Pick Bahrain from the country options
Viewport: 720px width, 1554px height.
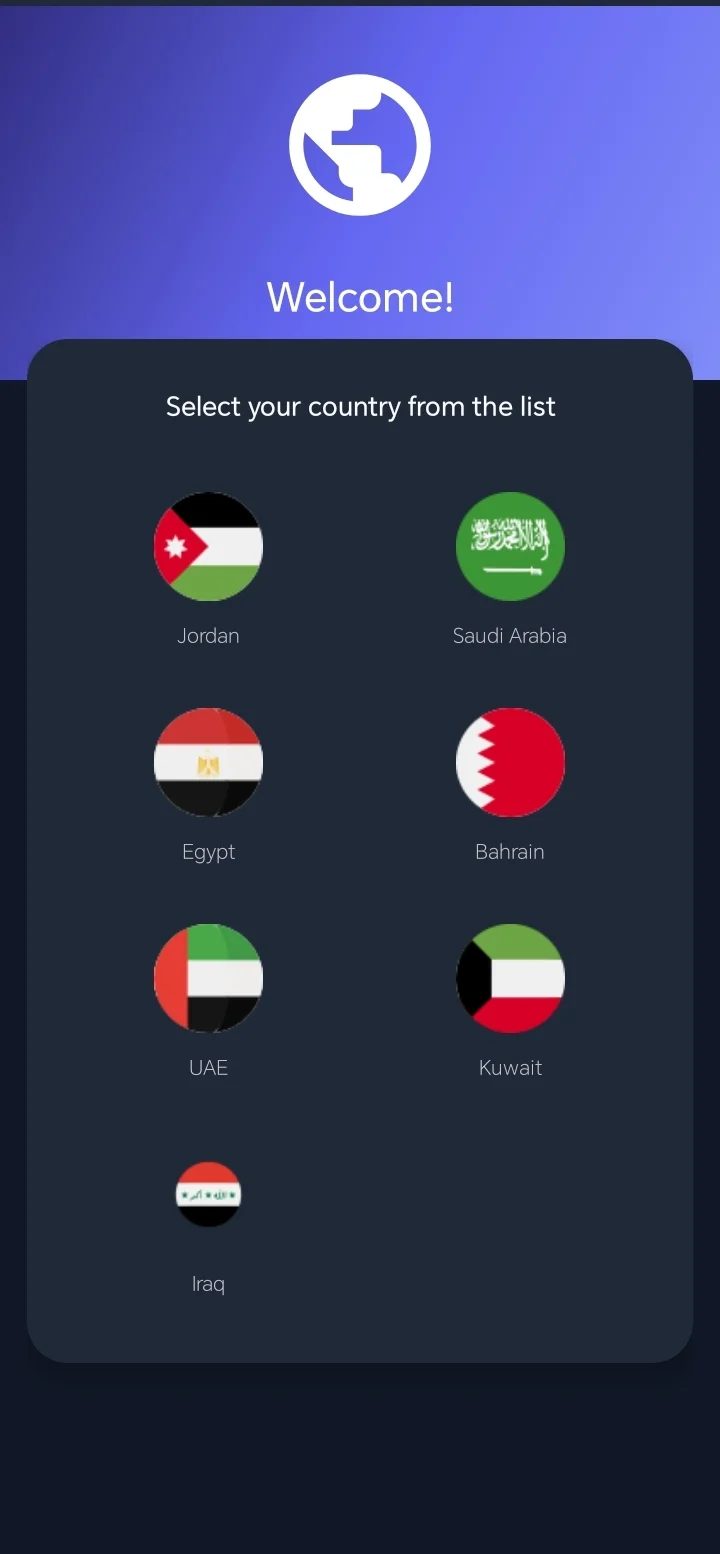(510, 851)
